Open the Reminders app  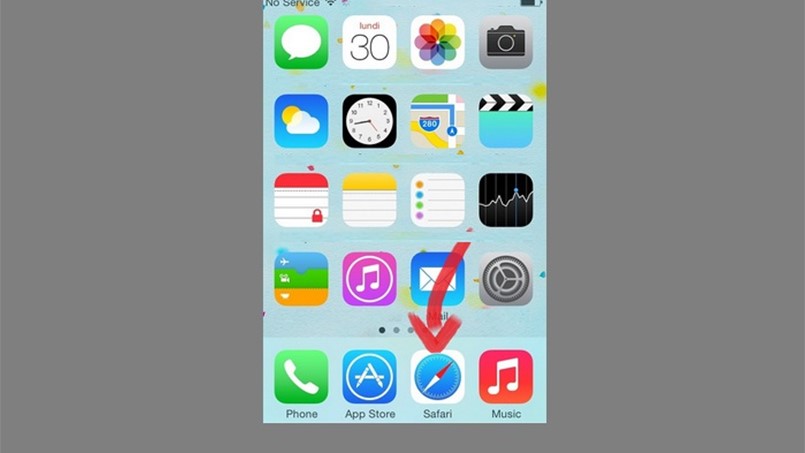click(x=437, y=200)
